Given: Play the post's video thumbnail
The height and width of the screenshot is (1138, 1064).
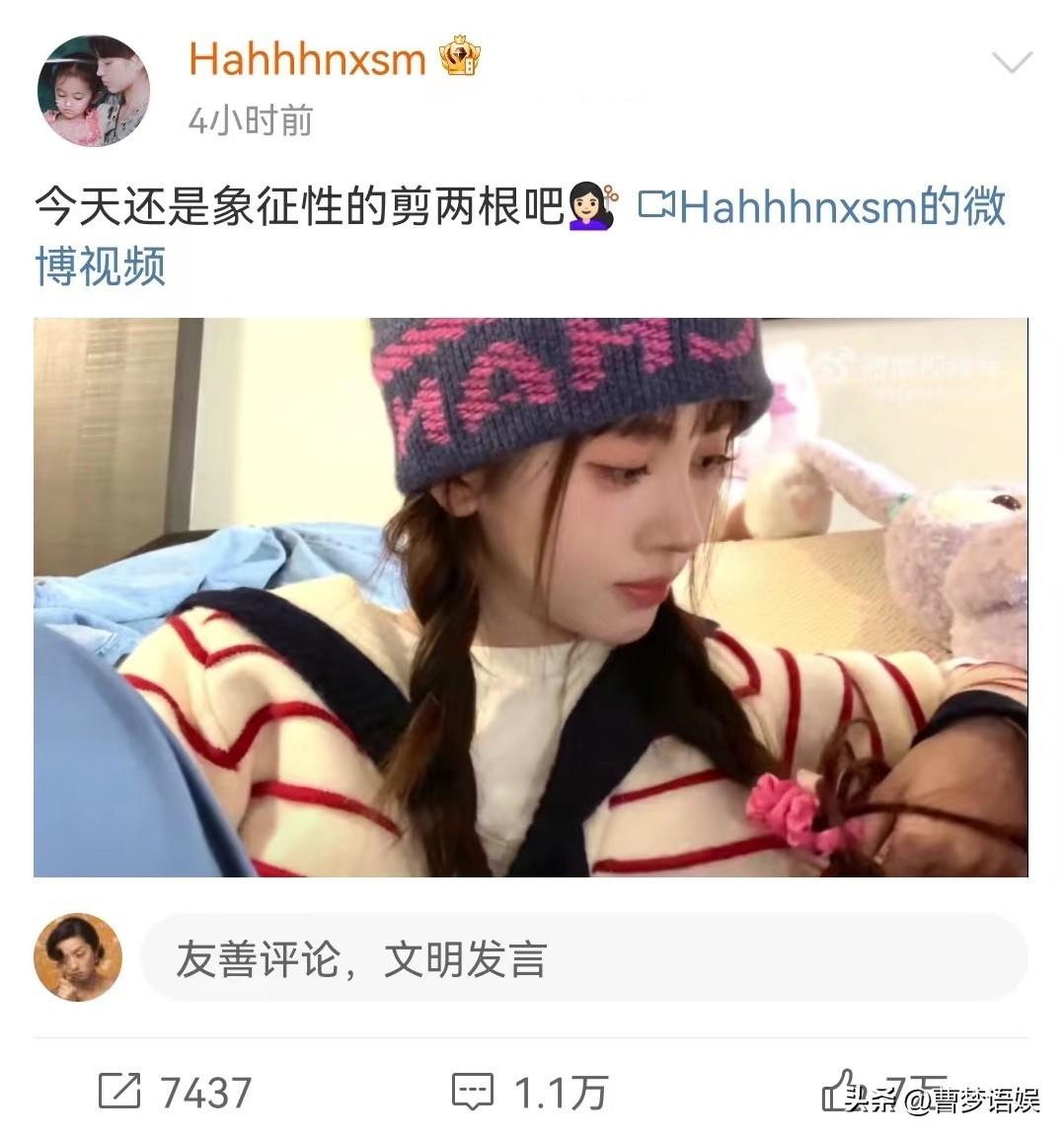Looking at the screenshot, I should pyautogui.click(x=531, y=597).
